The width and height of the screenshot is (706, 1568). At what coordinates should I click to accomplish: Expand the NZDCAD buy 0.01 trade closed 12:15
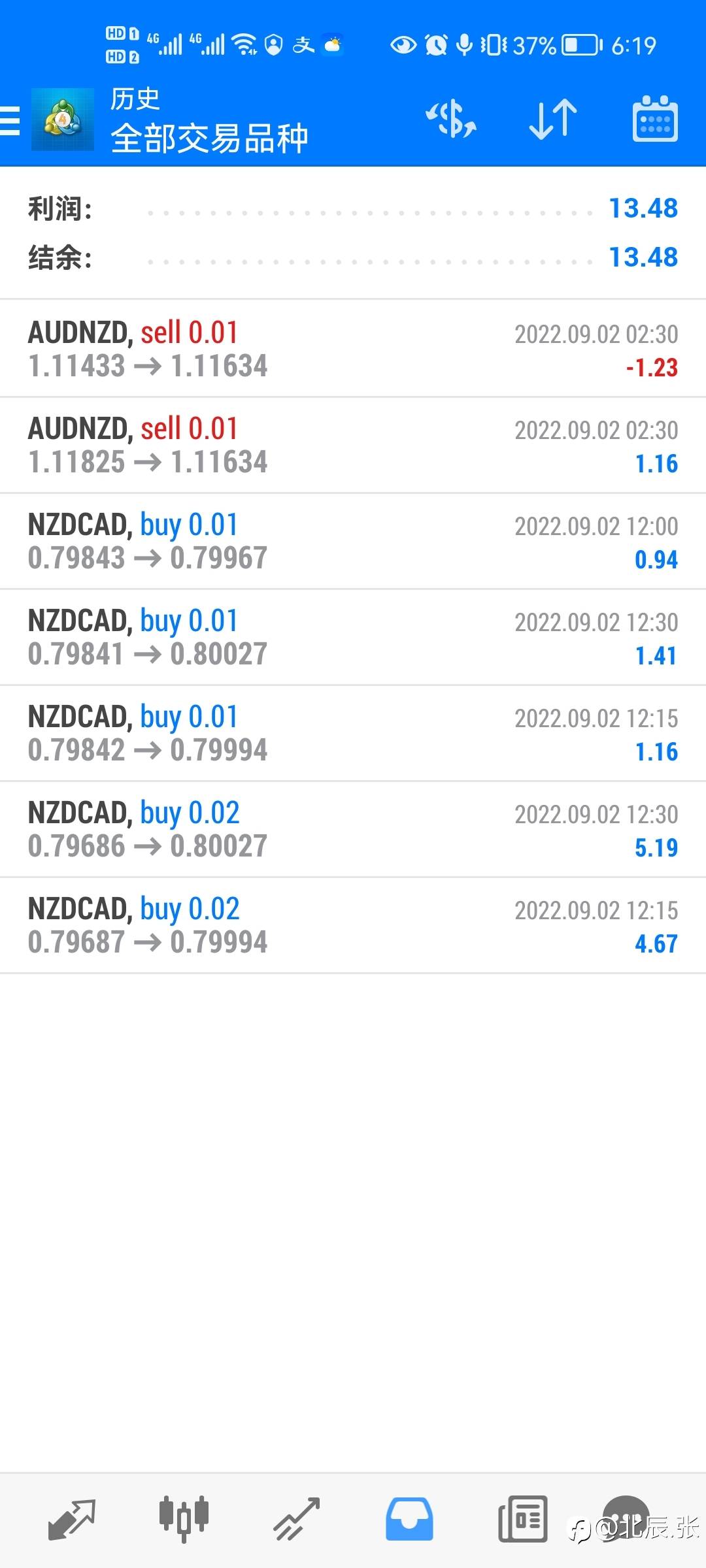tap(353, 733)
